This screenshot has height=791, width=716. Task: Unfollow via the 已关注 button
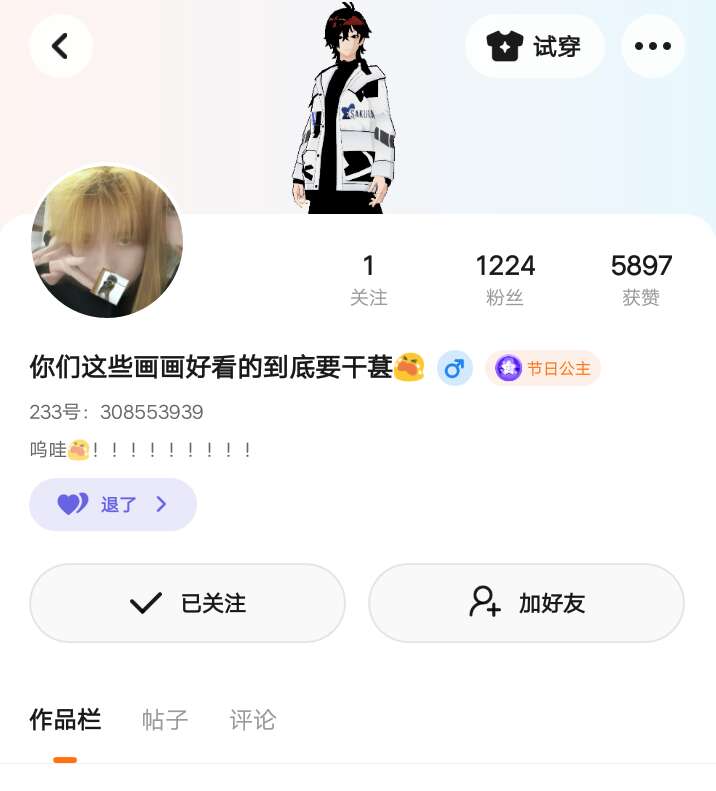188,603
